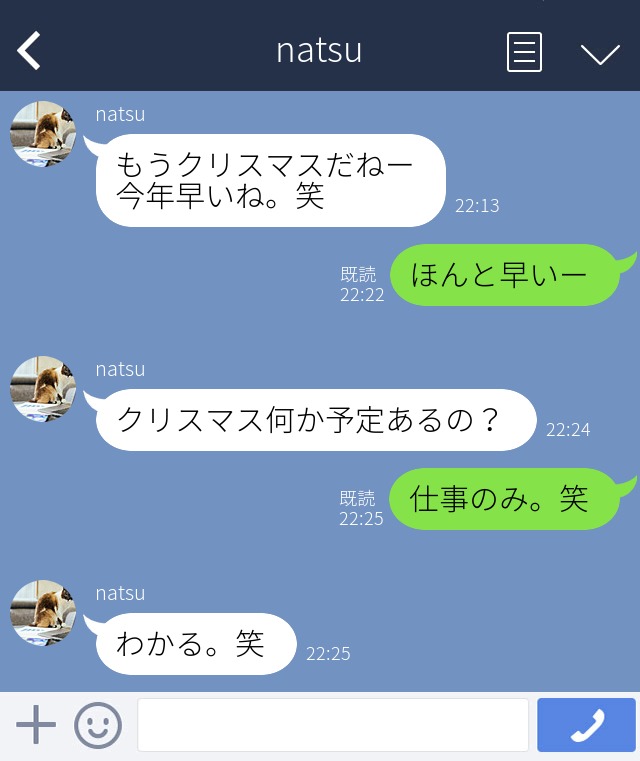Open natsu's profile picture beside クリスマス何か予定あるの？
This screenshot has width=640, height=761.
tap(43, 389)
